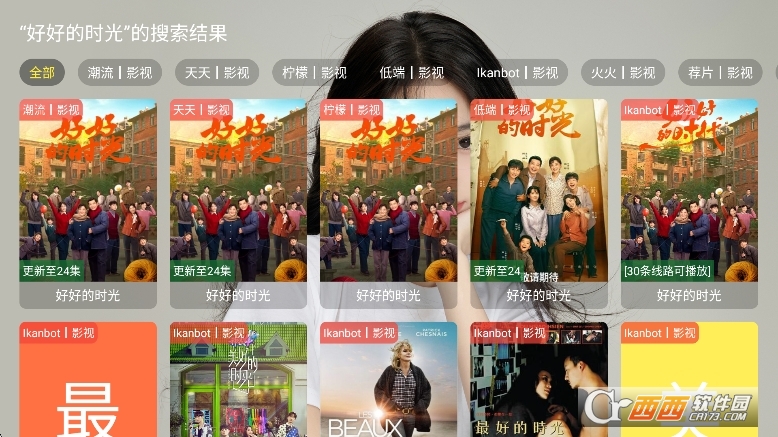Select the 全部 filter chip
The height and width of the screenshot is (437, 778).
[x=42, y=72]
